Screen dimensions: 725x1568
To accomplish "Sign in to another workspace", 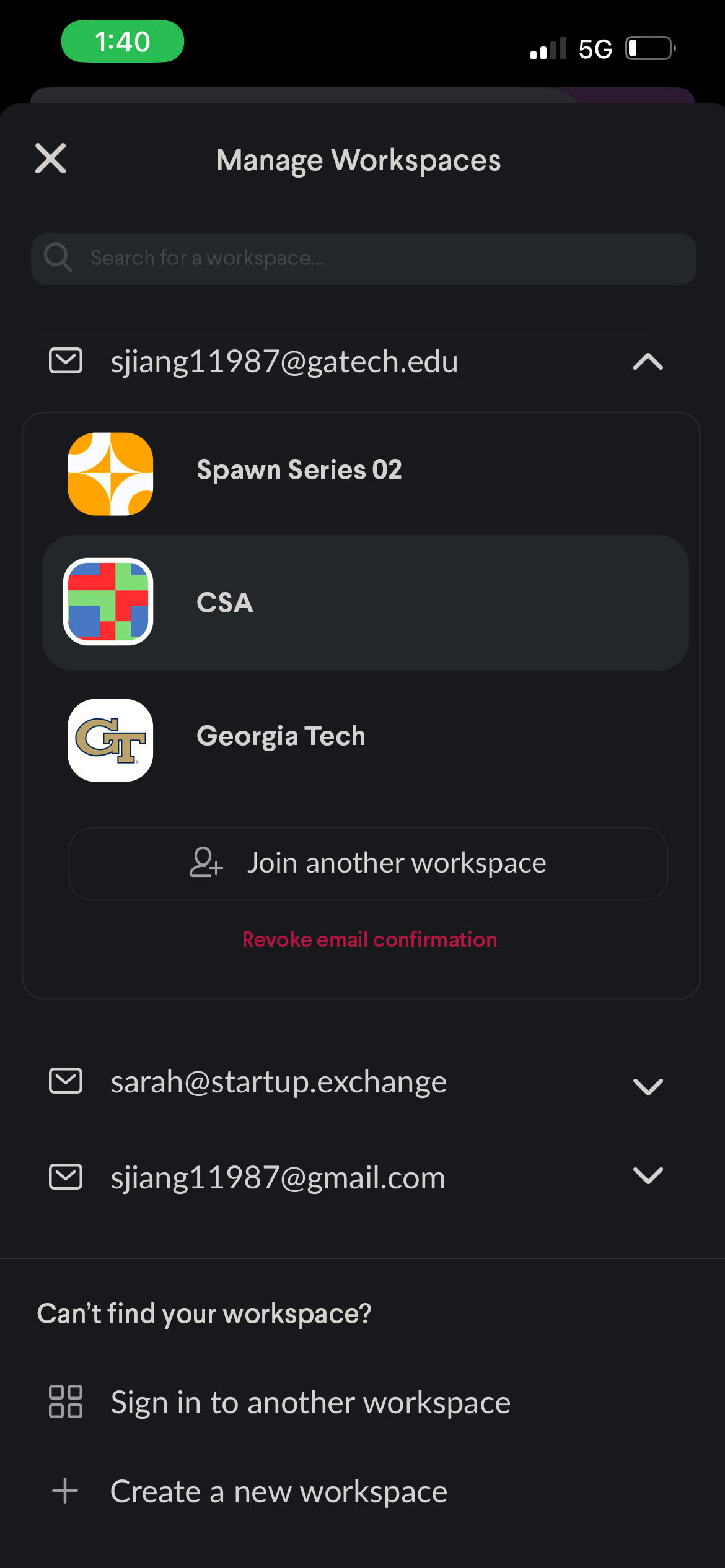I will pos(280,1402).
